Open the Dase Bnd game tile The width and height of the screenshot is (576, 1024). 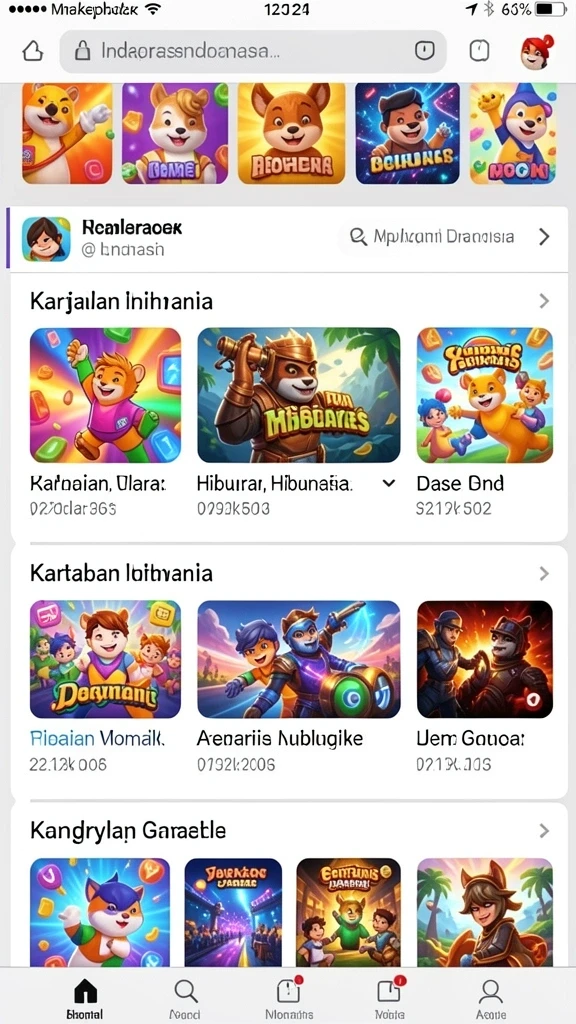tap(485, 422)
